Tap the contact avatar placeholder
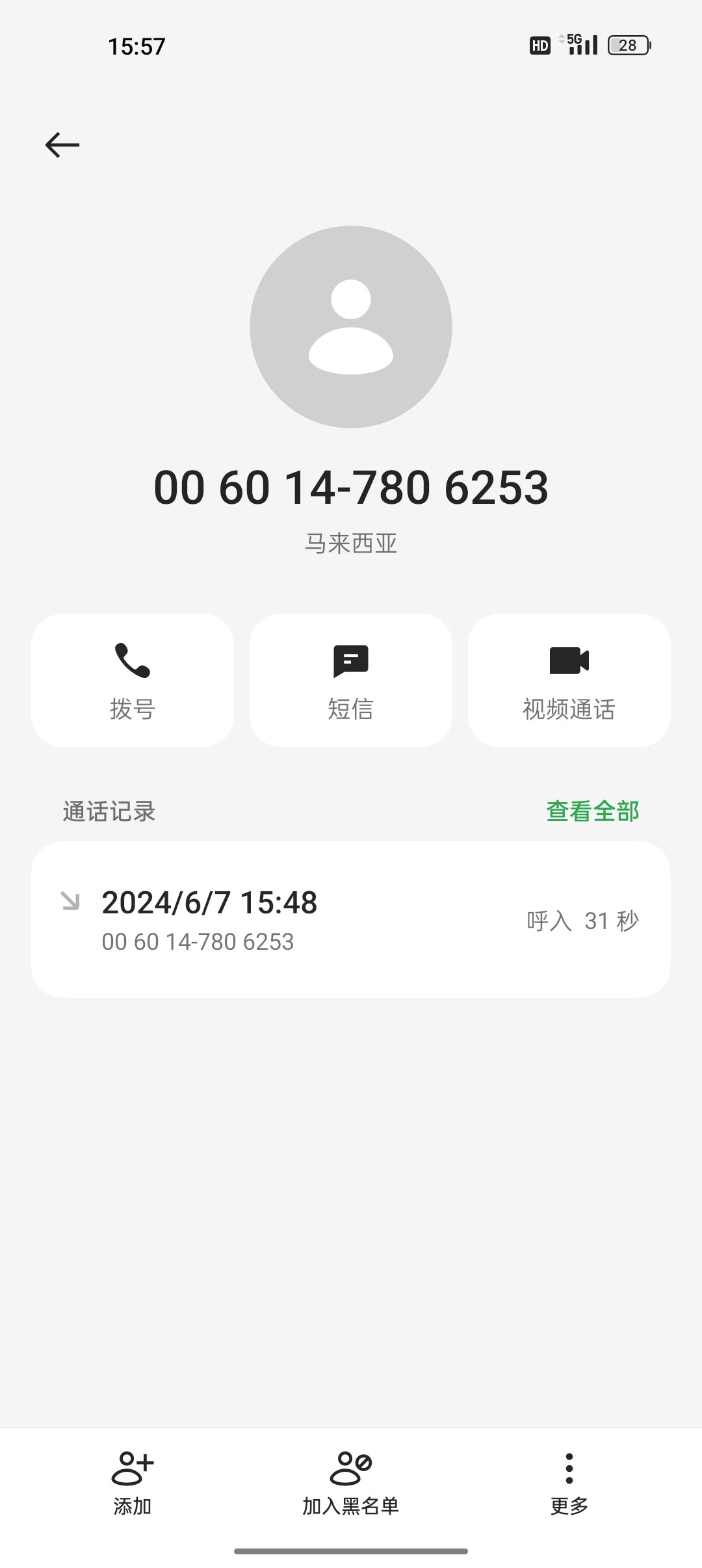 pyautogui.click(x=351, y=327)
